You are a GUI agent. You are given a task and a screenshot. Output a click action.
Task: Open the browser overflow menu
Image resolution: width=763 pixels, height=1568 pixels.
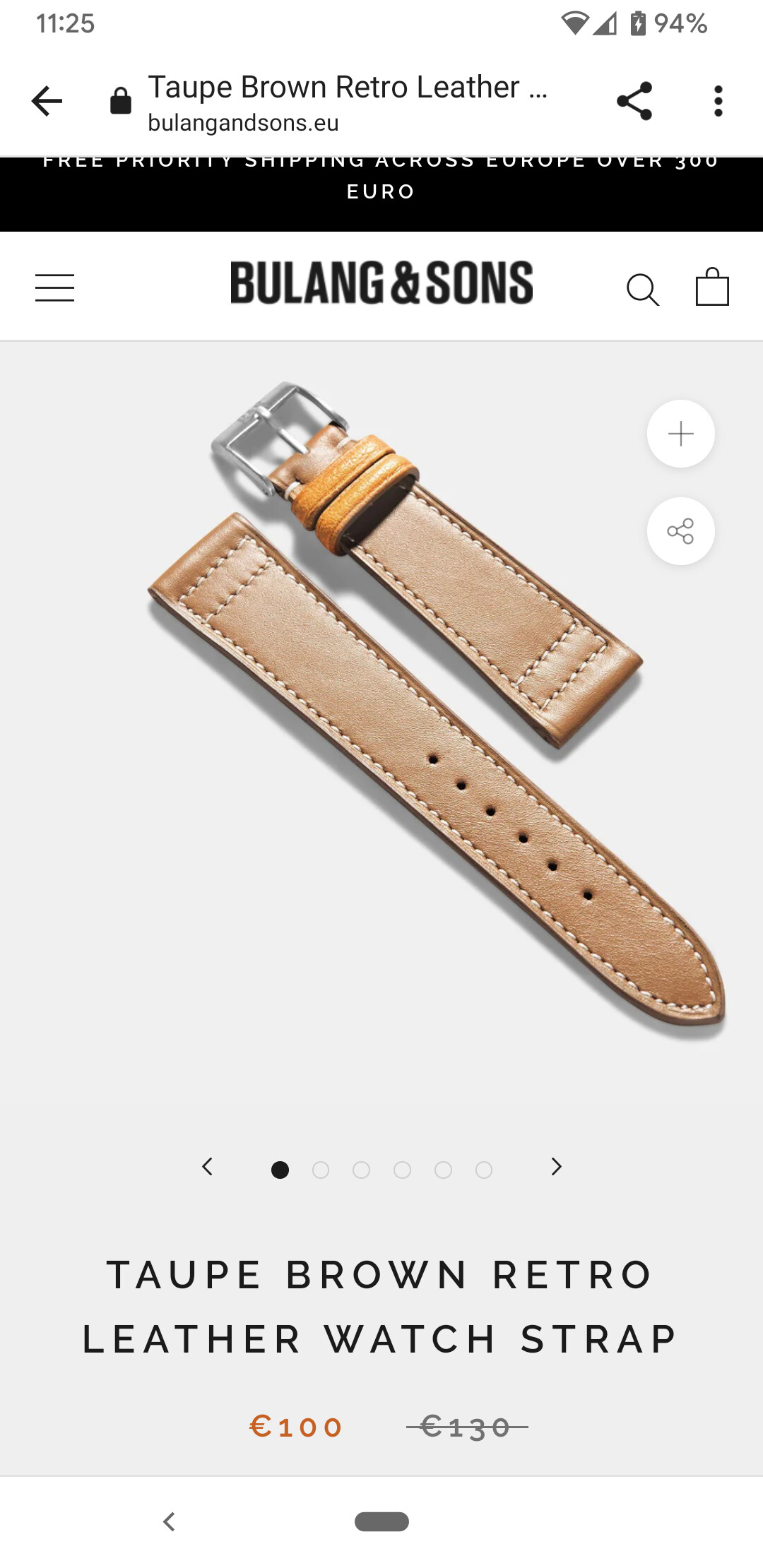(718, 101)
